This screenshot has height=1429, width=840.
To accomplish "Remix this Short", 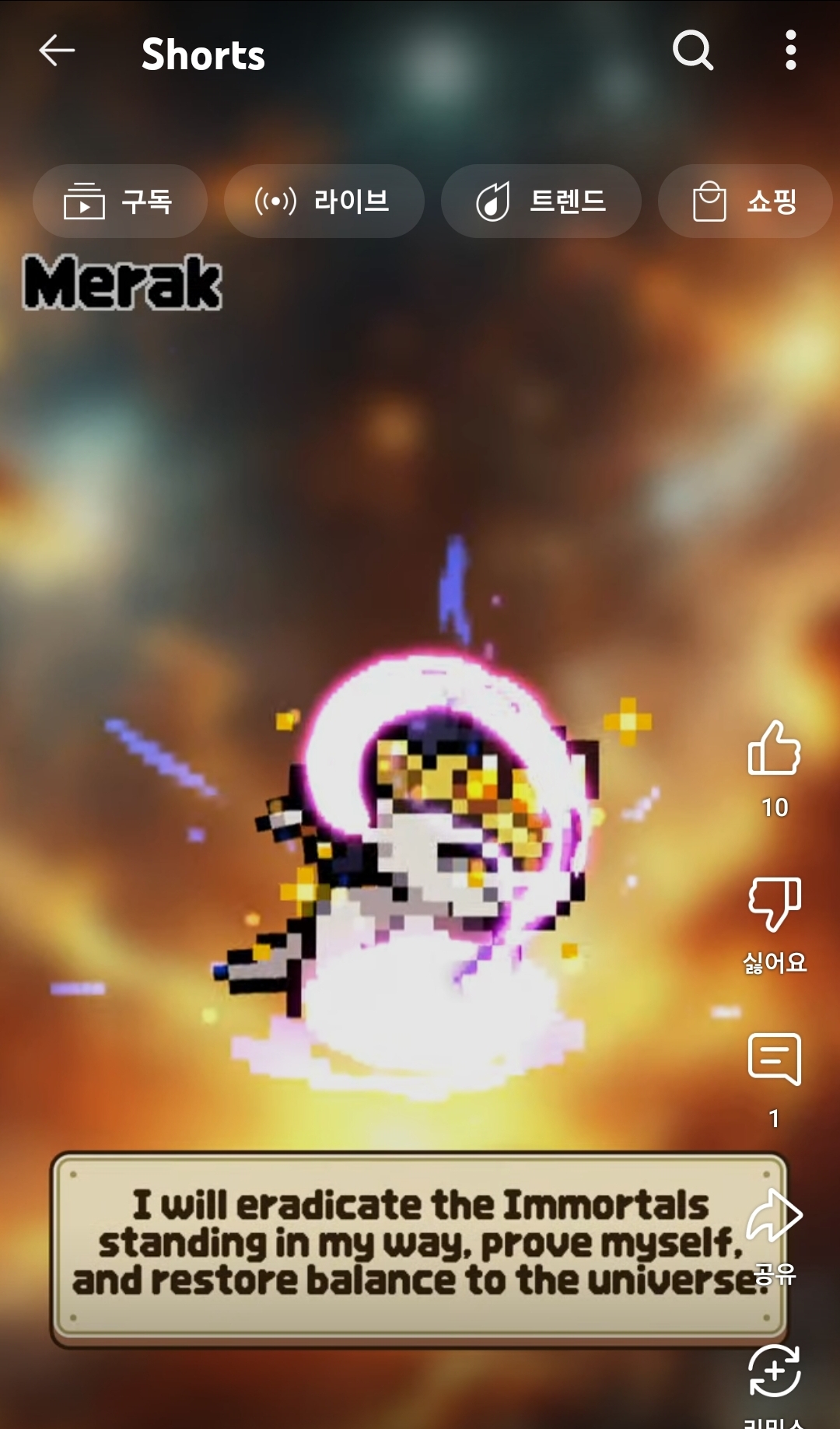I will pos(774,1371).
